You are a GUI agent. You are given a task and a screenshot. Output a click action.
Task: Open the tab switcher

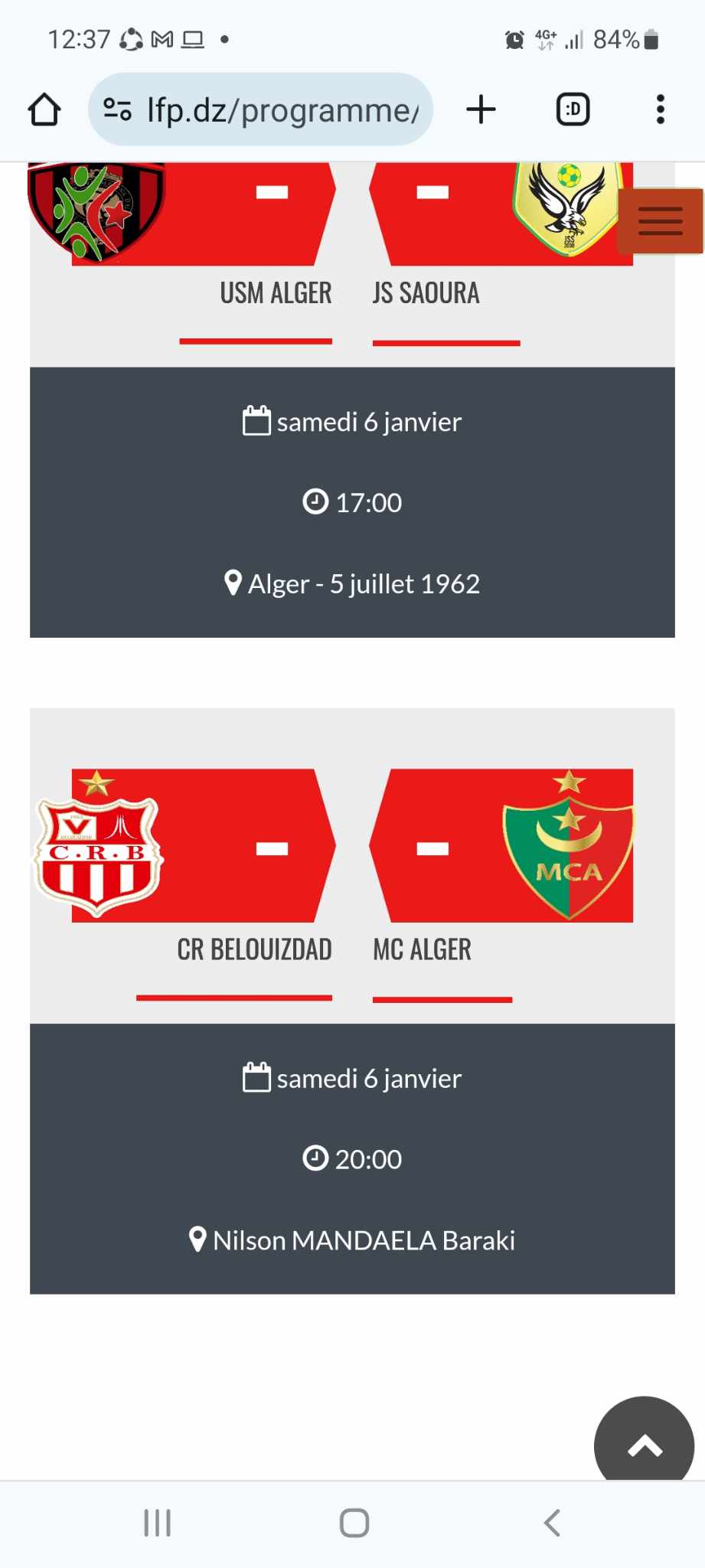click(x=573, y=109)
